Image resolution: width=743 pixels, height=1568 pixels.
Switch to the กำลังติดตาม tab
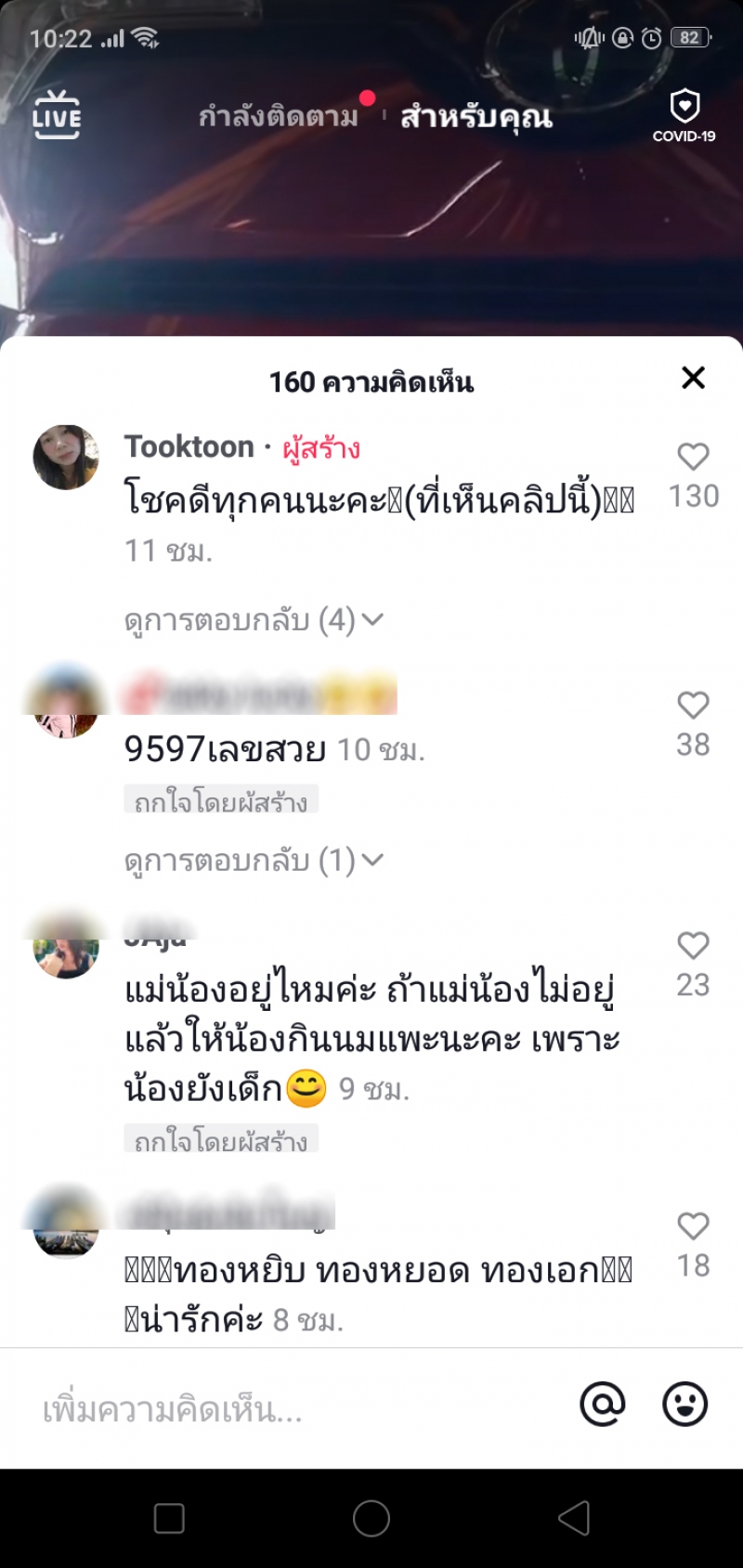click(x=278, y=117)
